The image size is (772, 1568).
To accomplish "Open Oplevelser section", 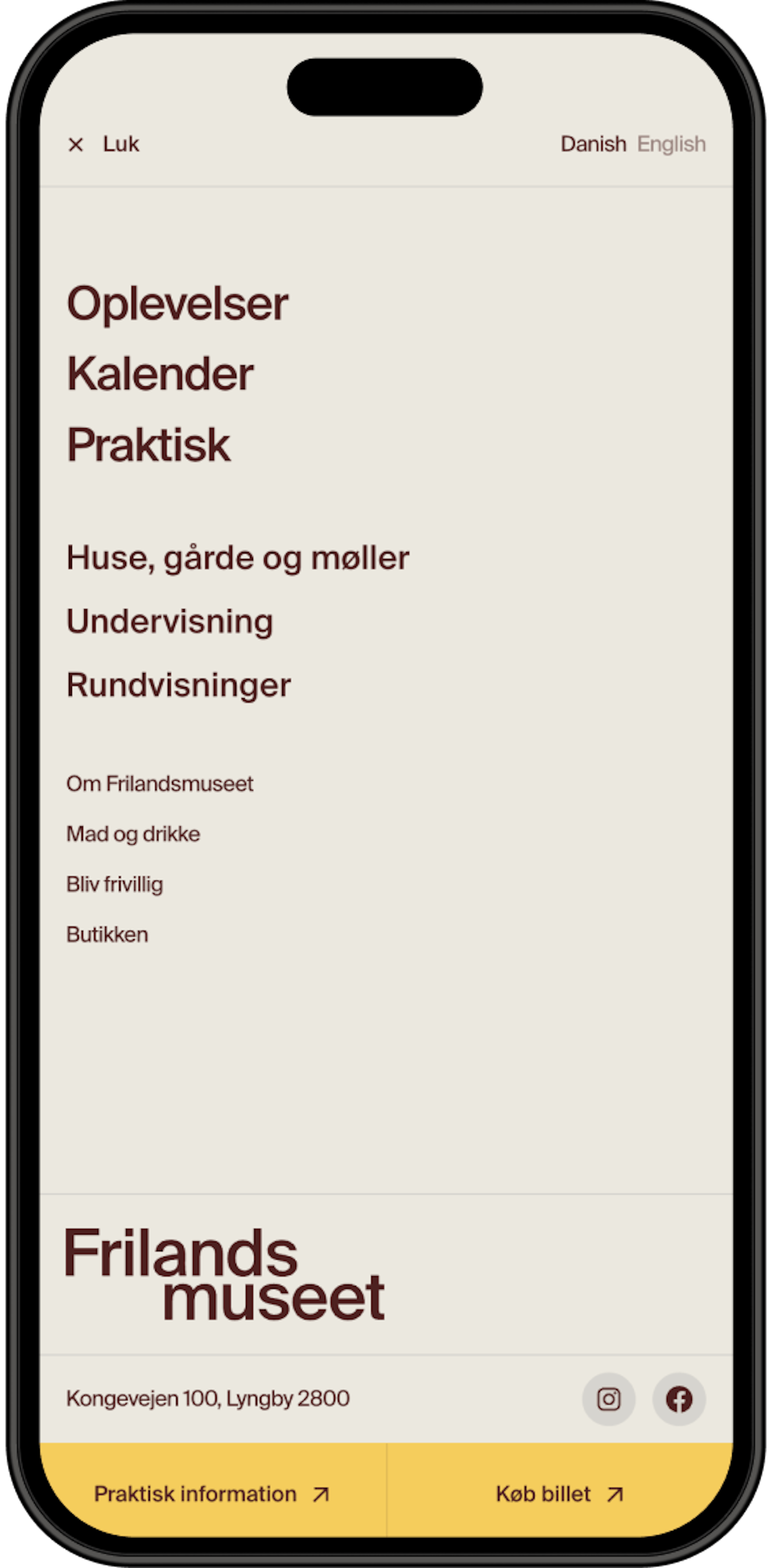I will pos(177,303).
